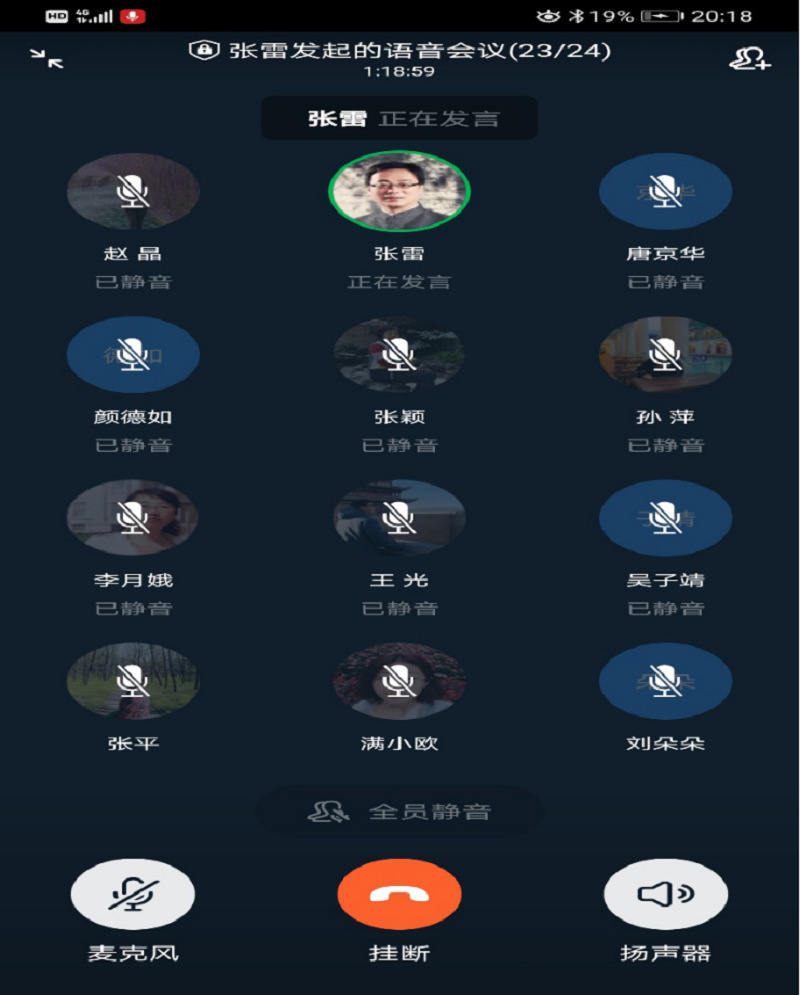The height and width of the screenshot is (995, 800).
Task: Open participant 张平
Action: [x=133, y=681]
